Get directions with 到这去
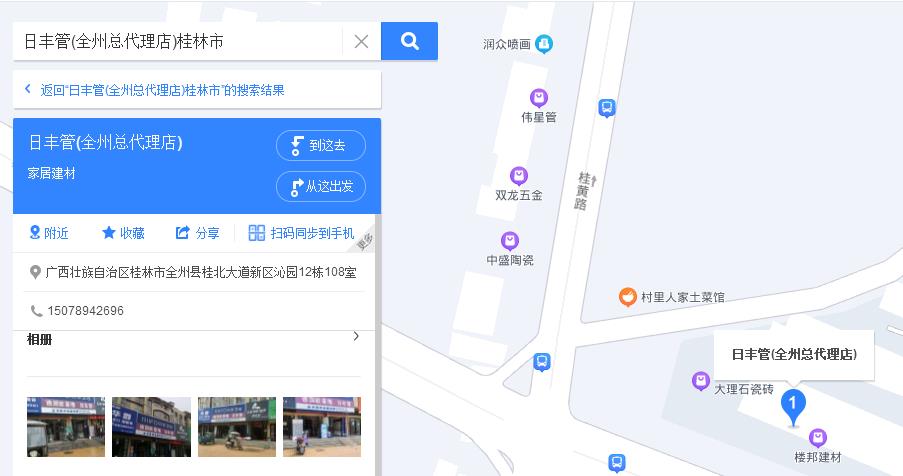903x476 pixels. (320, 145)
